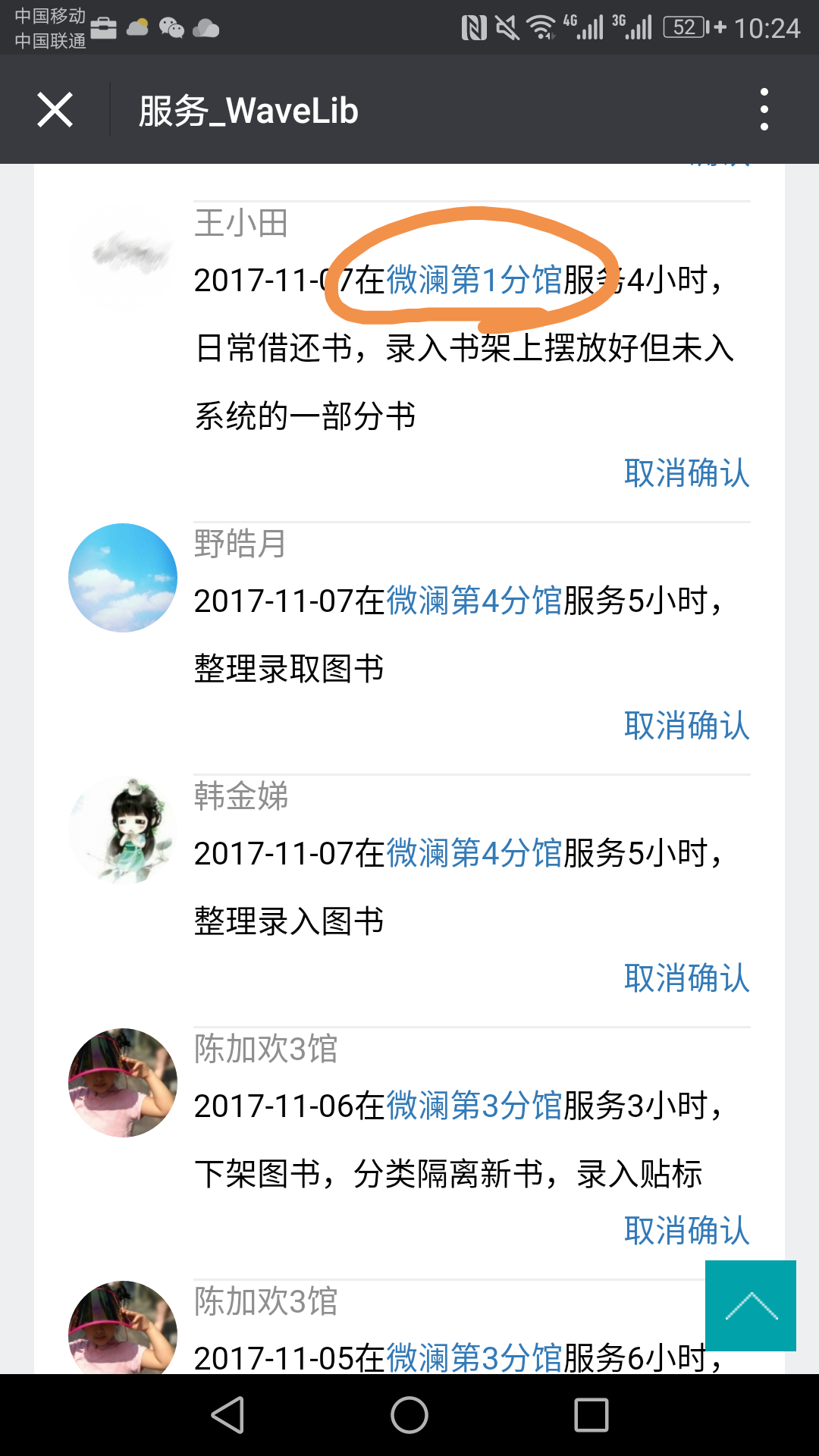Cancel confirmation for the 2017-11-06 record

click(687, 1231)
